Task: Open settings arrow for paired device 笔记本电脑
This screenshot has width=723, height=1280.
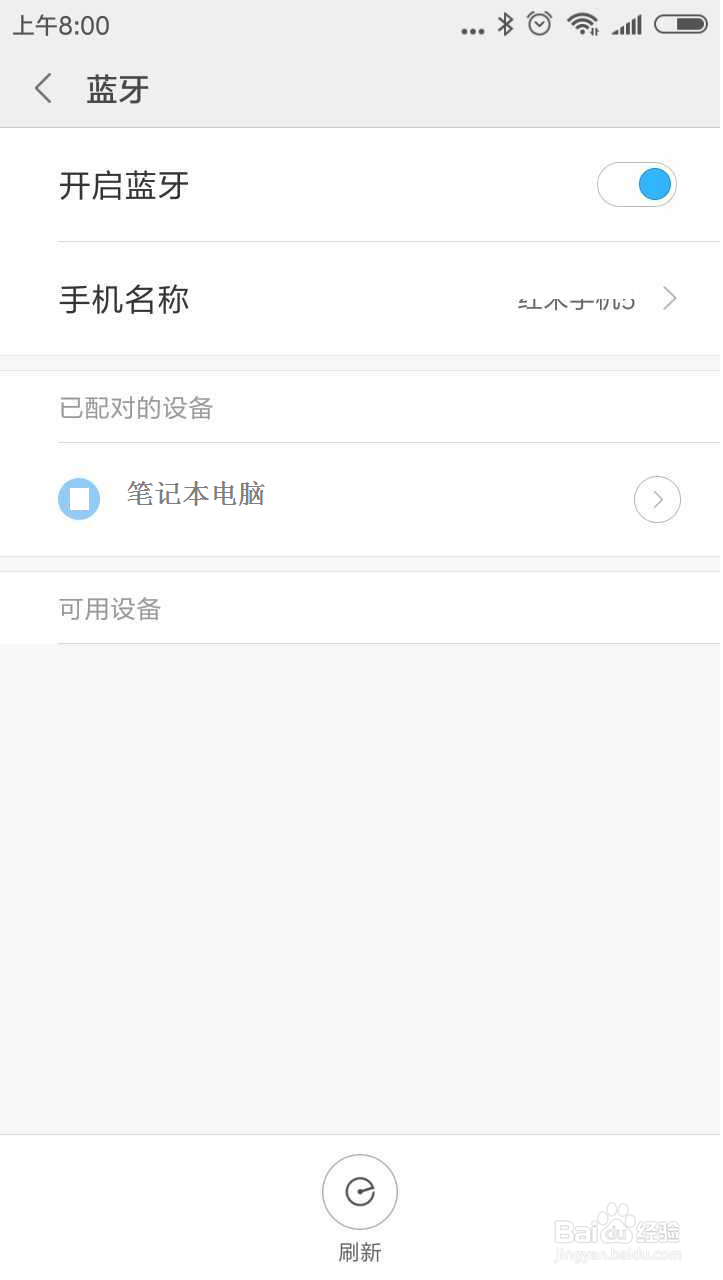Action: (657, 498)
